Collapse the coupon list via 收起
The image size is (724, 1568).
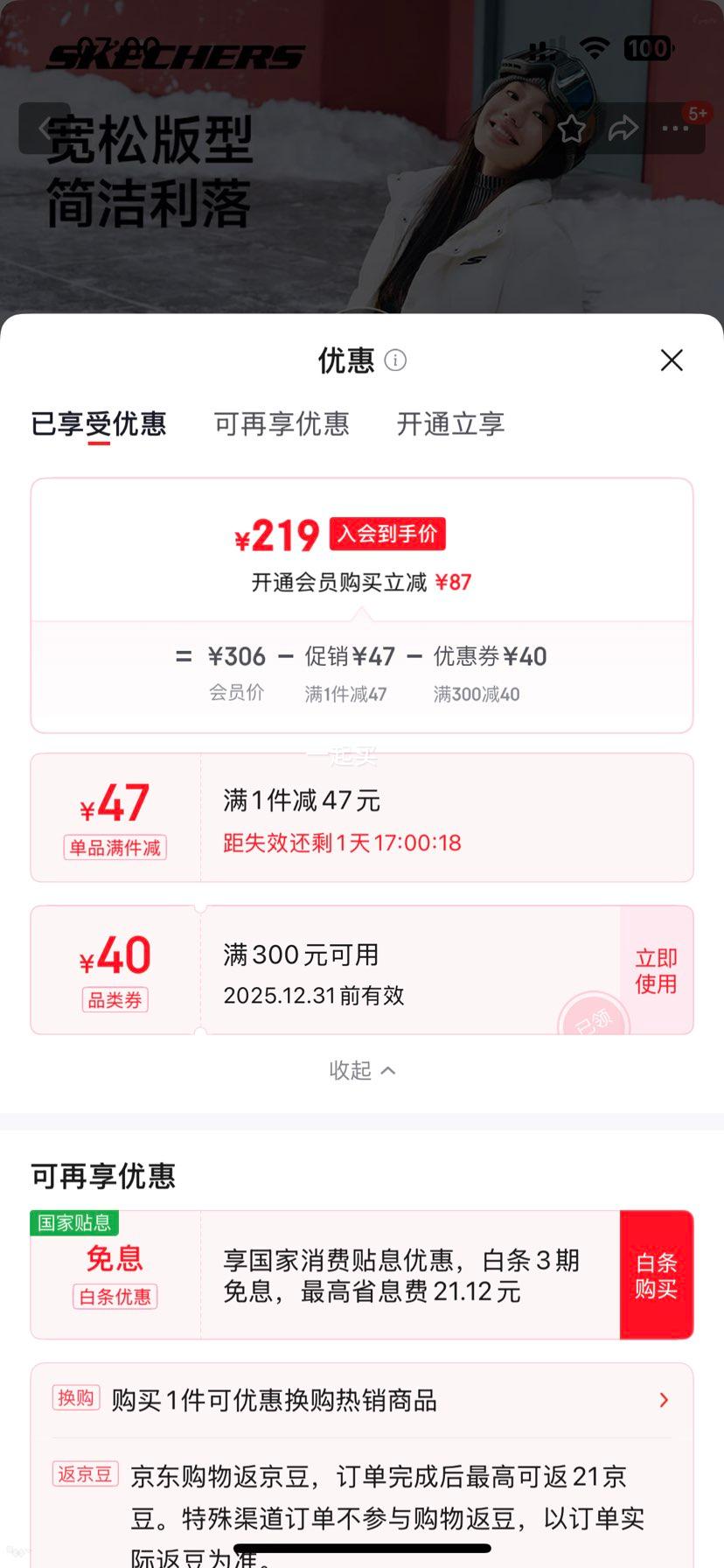tap(362, 1069)
